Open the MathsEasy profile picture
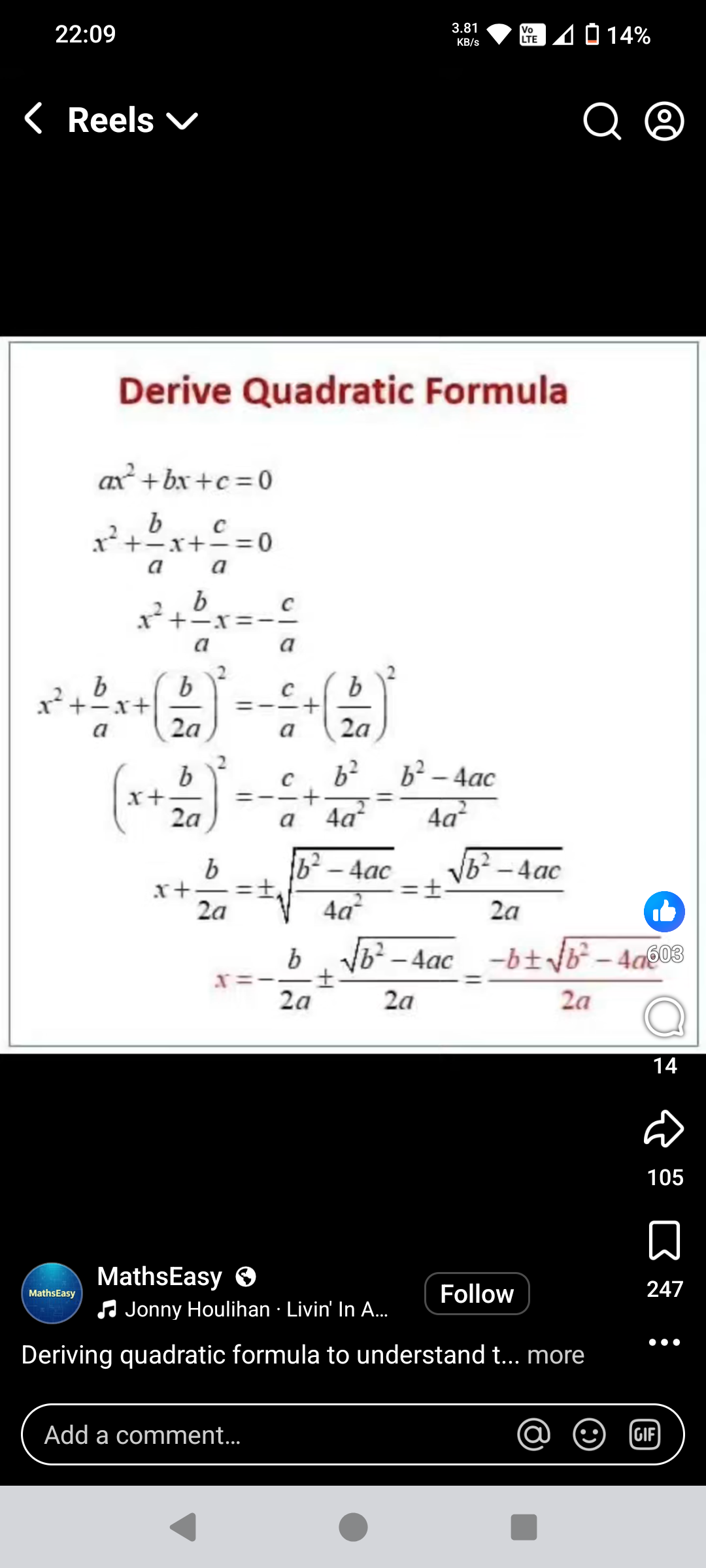This screenshot has height=1568, width=706. [x=52, y=1293]
